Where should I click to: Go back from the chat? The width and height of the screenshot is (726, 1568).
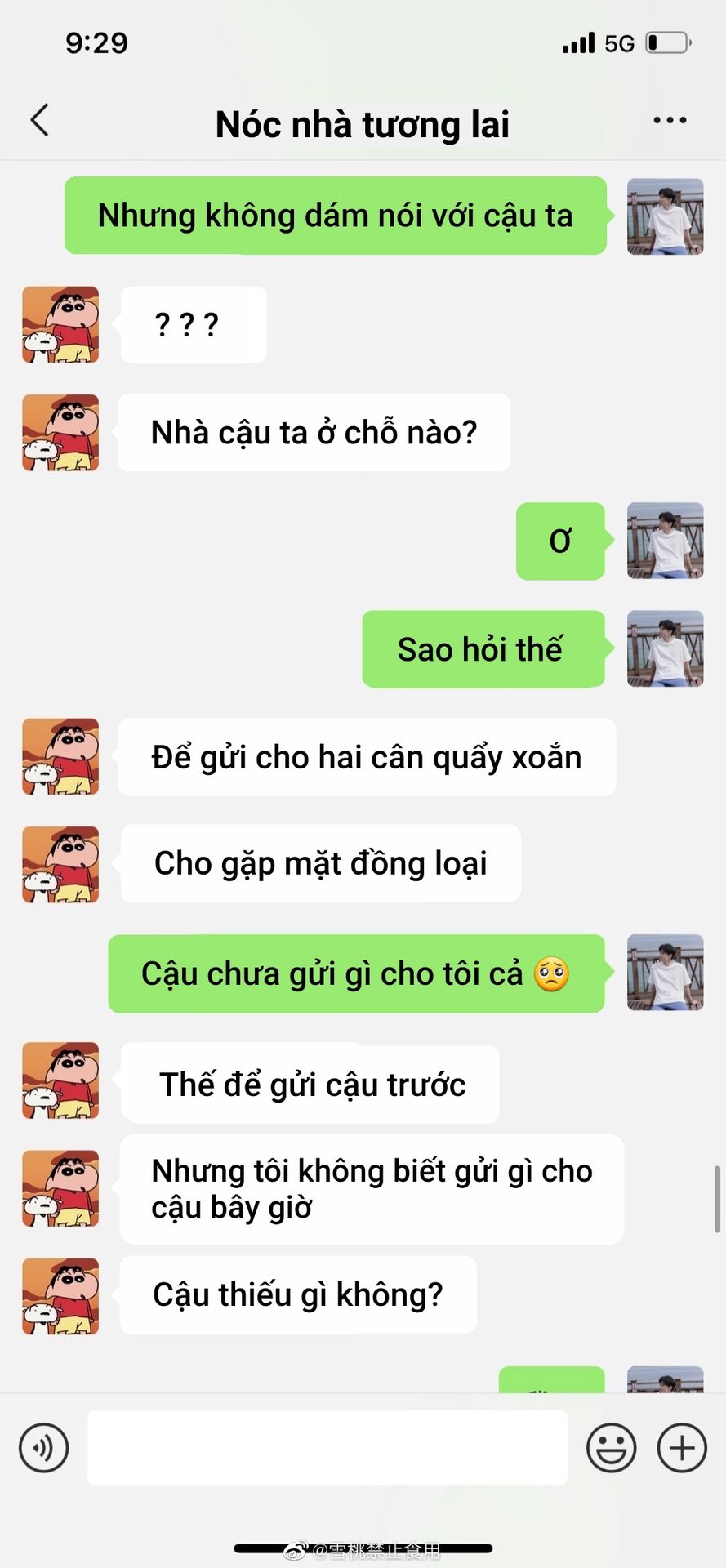(x=39, y=121)
